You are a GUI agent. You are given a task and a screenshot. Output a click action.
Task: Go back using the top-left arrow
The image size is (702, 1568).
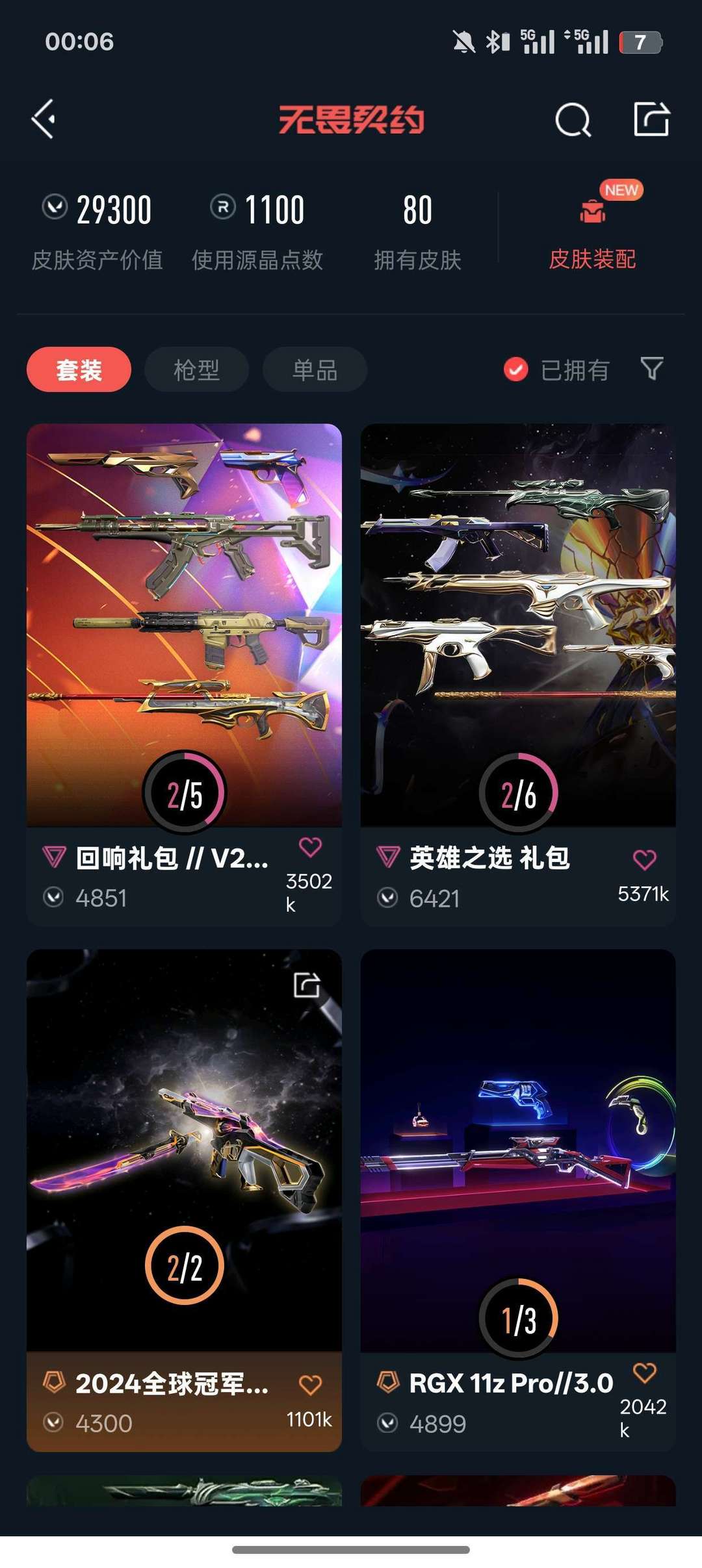pos(44,120)
